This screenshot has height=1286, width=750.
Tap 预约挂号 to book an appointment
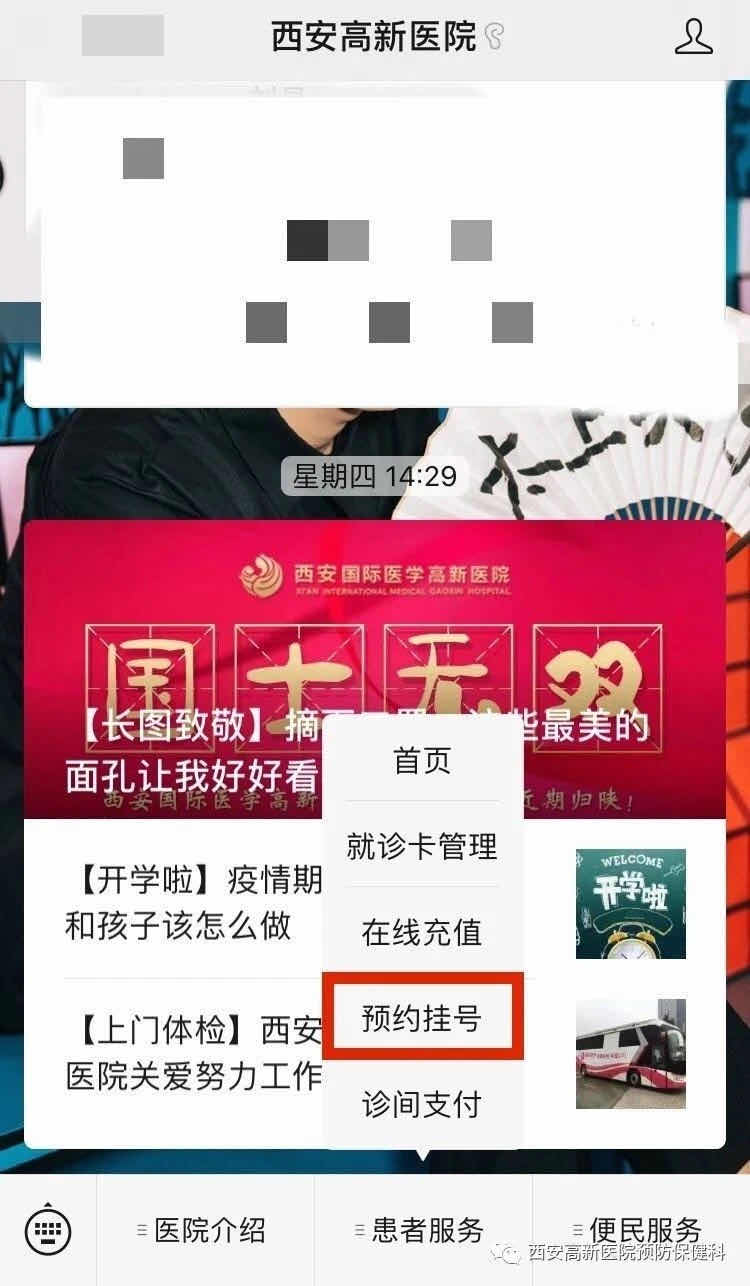coord(422,1019)
